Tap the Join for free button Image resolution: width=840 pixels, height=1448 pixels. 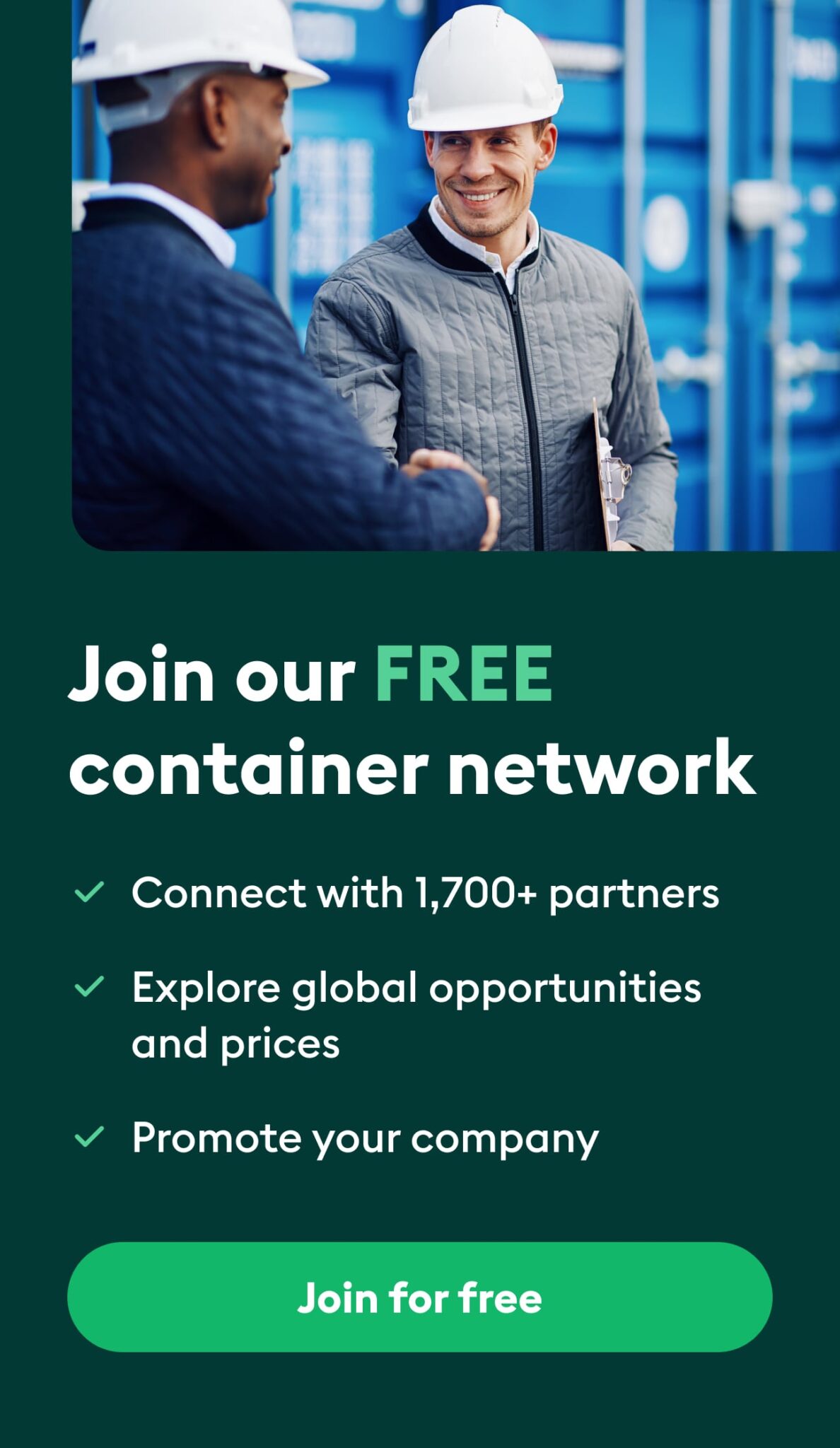[419, 1297]
